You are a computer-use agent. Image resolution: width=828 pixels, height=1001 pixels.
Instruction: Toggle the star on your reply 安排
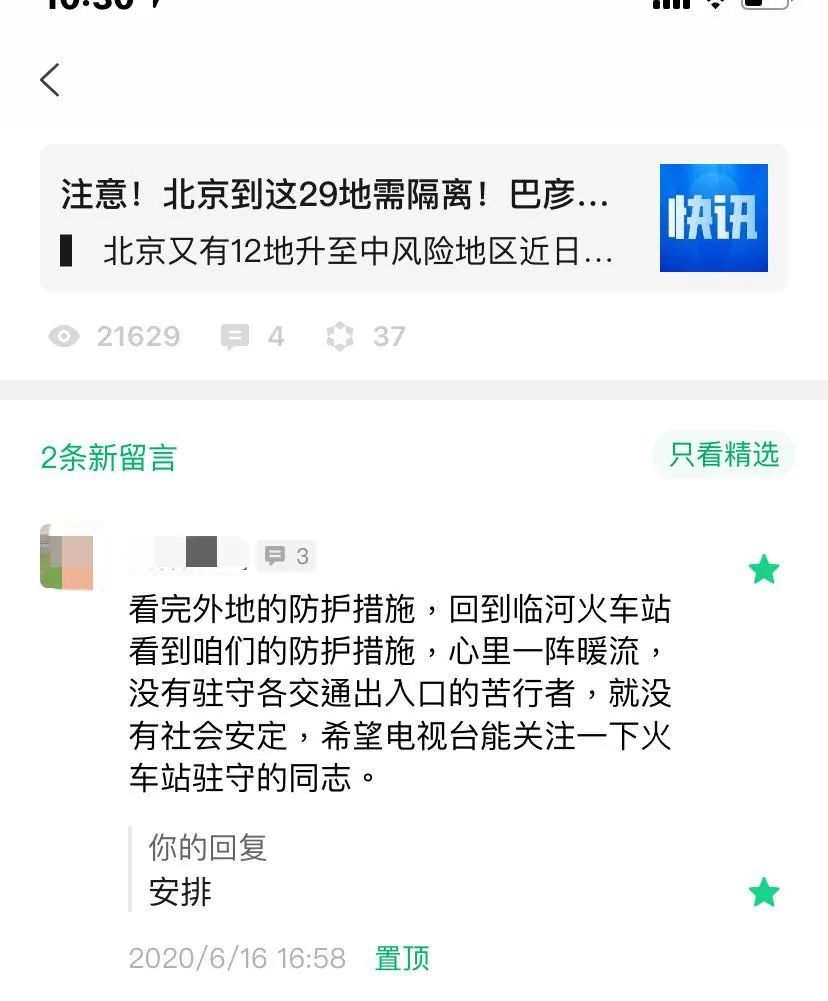pos(764,892)
